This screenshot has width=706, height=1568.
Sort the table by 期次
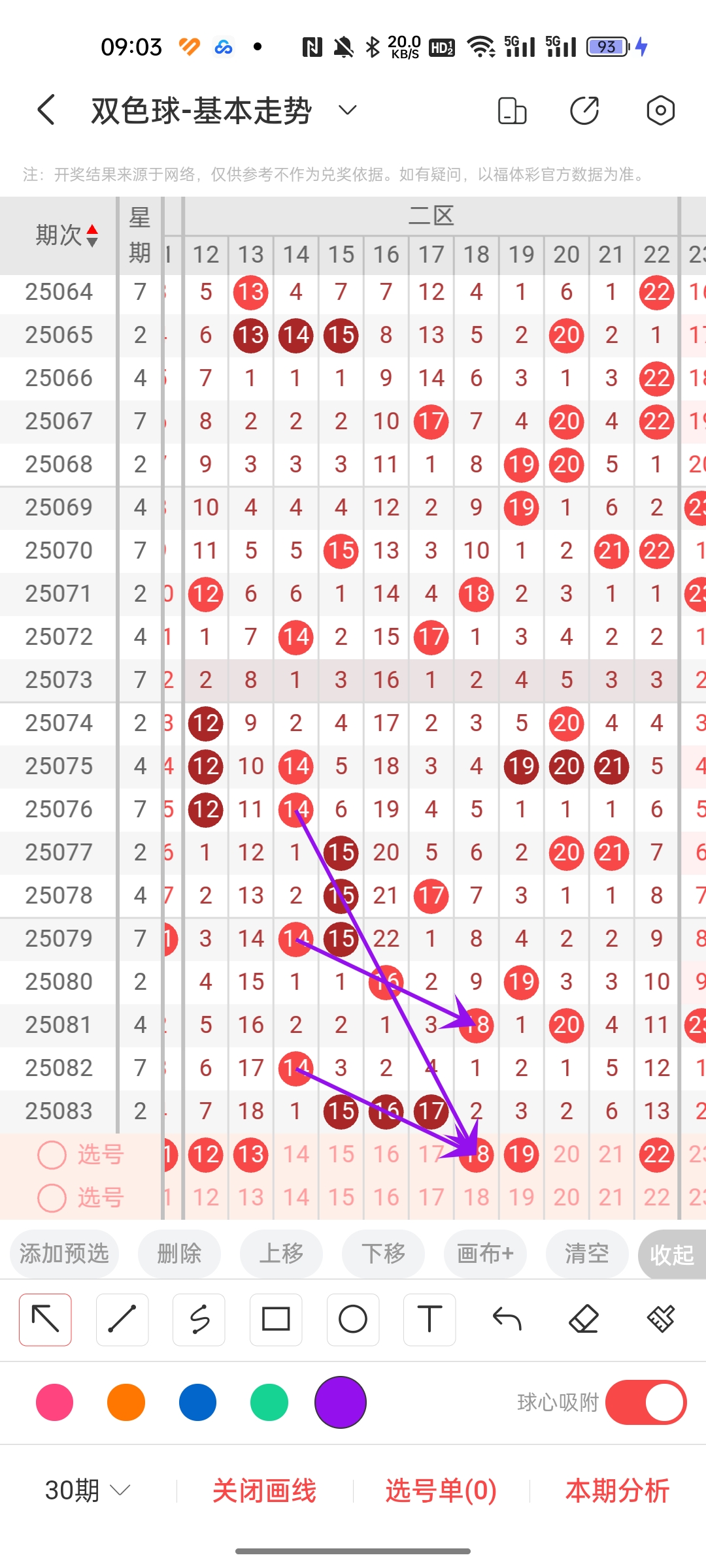tap(67, 235)
